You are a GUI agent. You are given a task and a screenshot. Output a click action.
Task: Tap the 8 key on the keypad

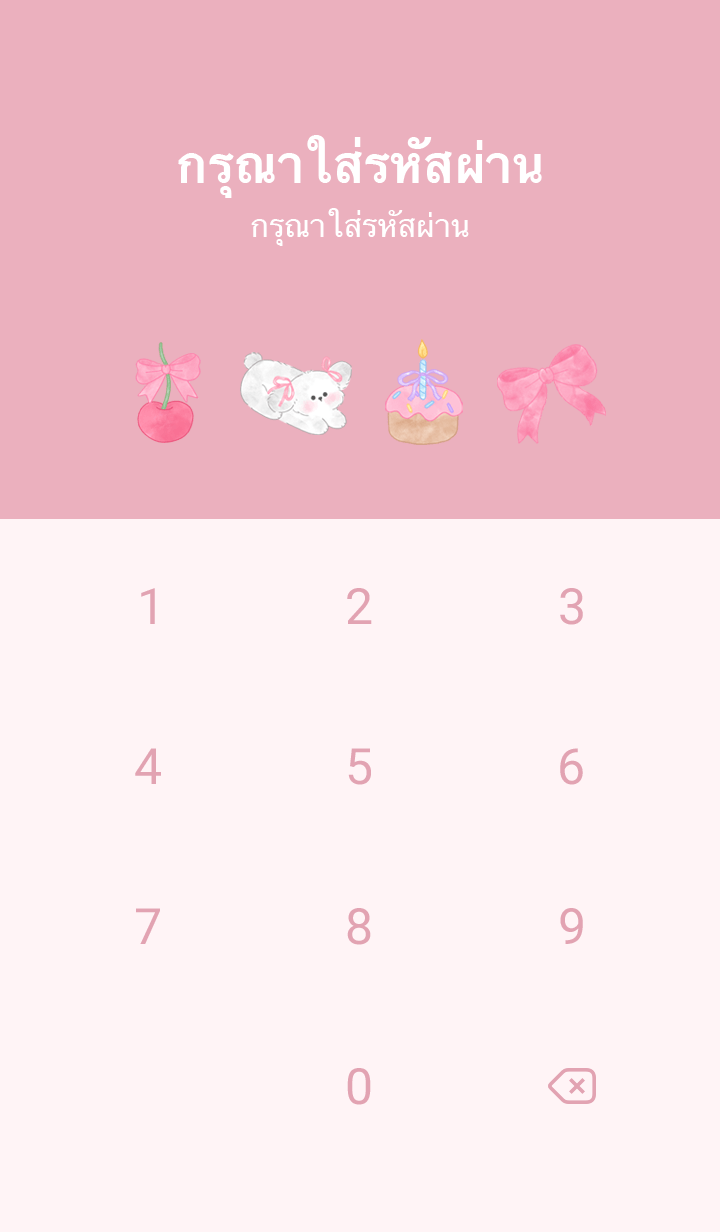tap(359, 927)
